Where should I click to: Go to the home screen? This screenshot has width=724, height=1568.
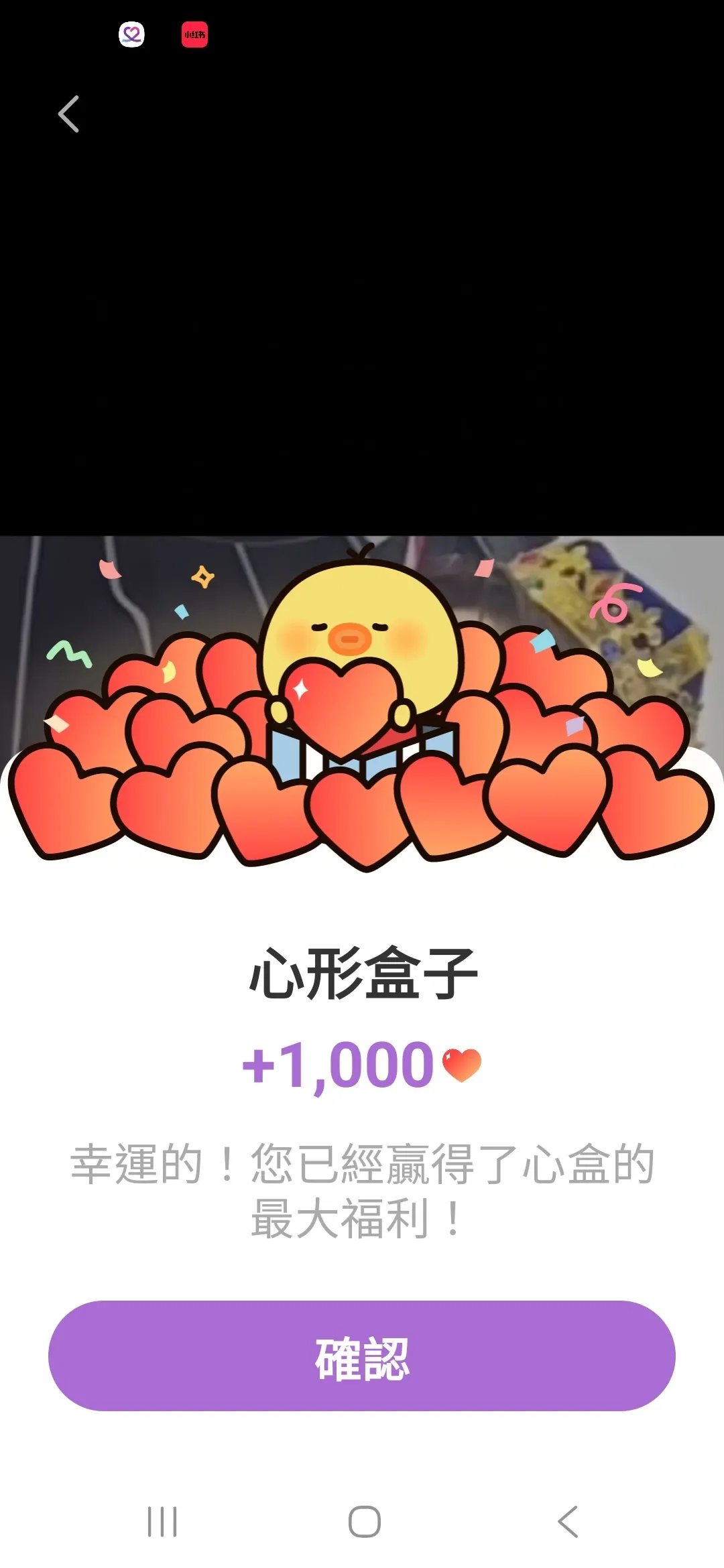coord(365,1521)
